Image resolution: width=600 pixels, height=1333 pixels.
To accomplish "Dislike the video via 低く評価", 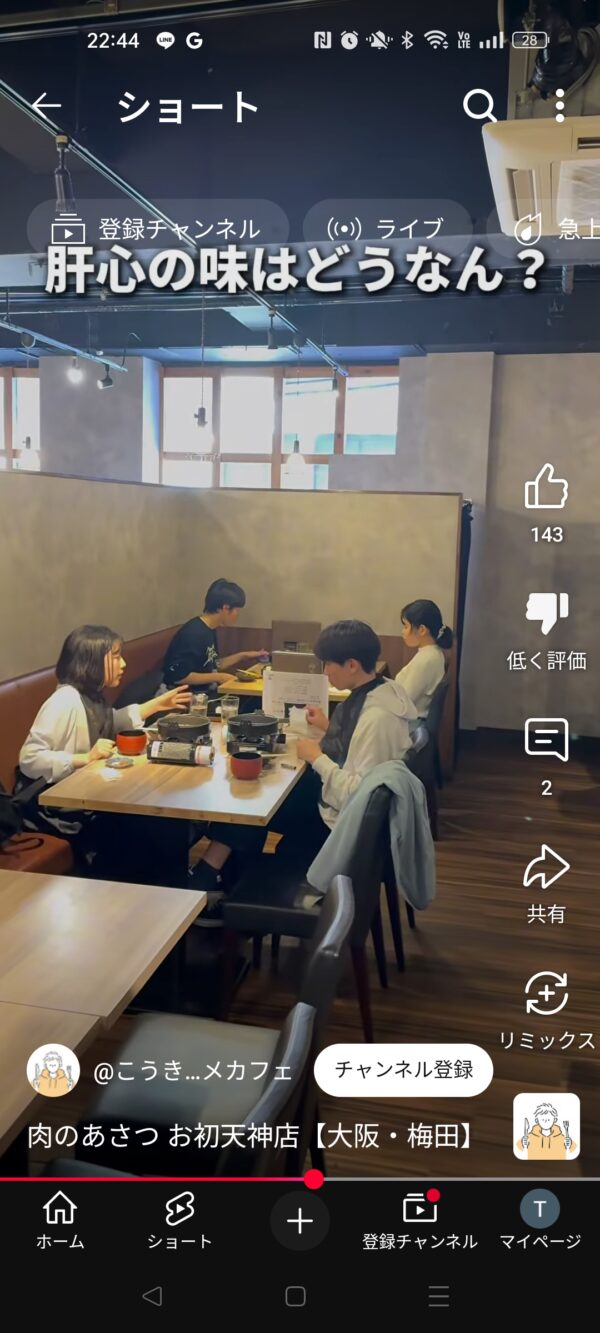I will click(546, 613).
